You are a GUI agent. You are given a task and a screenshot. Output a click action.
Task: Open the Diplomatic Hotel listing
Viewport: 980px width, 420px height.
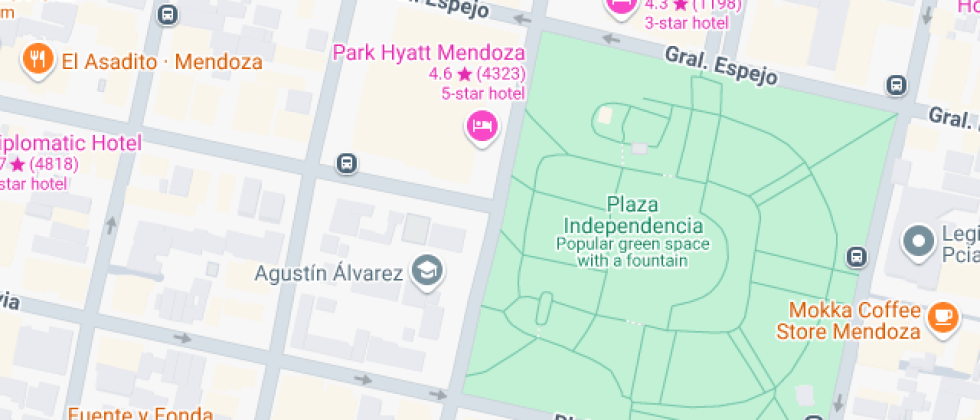click(x=70, y=143)
